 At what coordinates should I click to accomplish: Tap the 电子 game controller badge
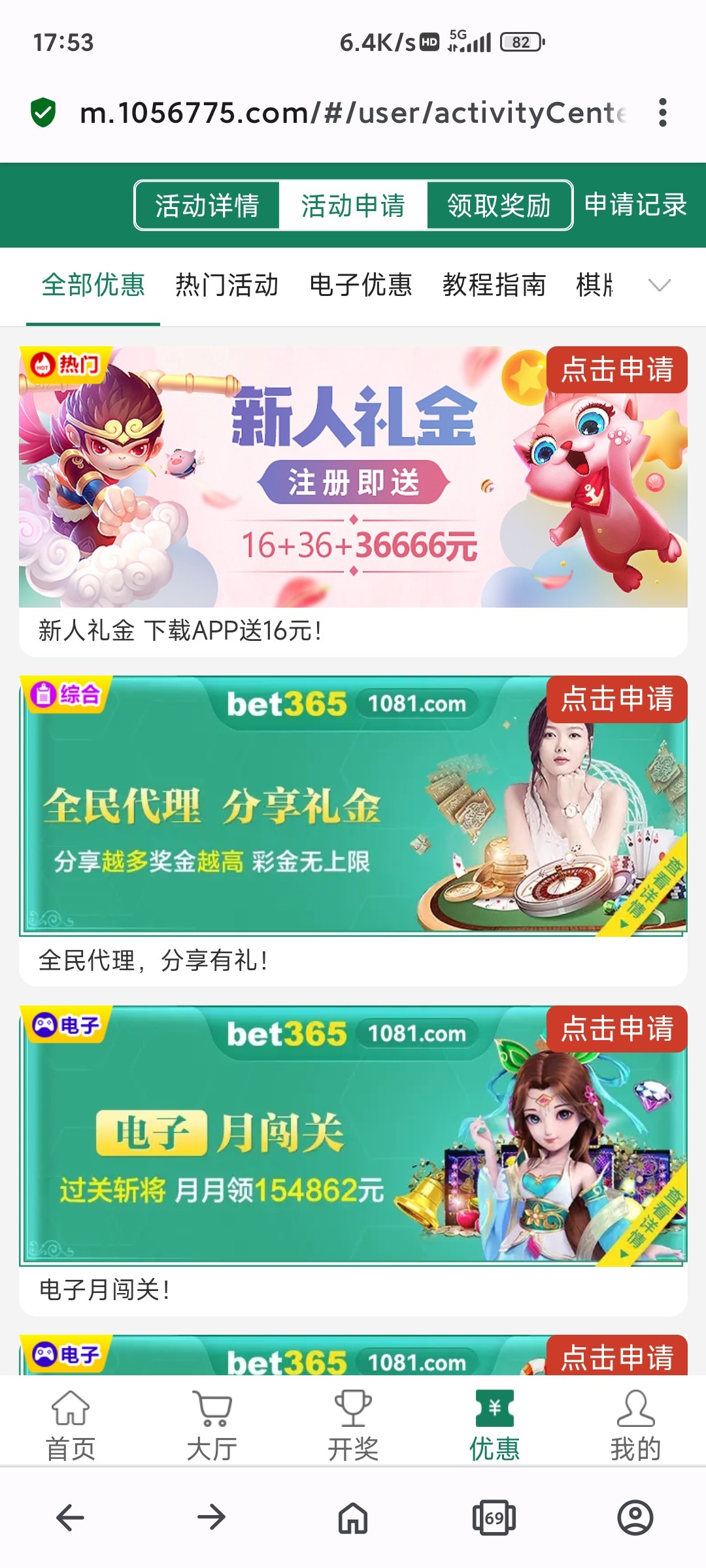(x=65, y=1028)
